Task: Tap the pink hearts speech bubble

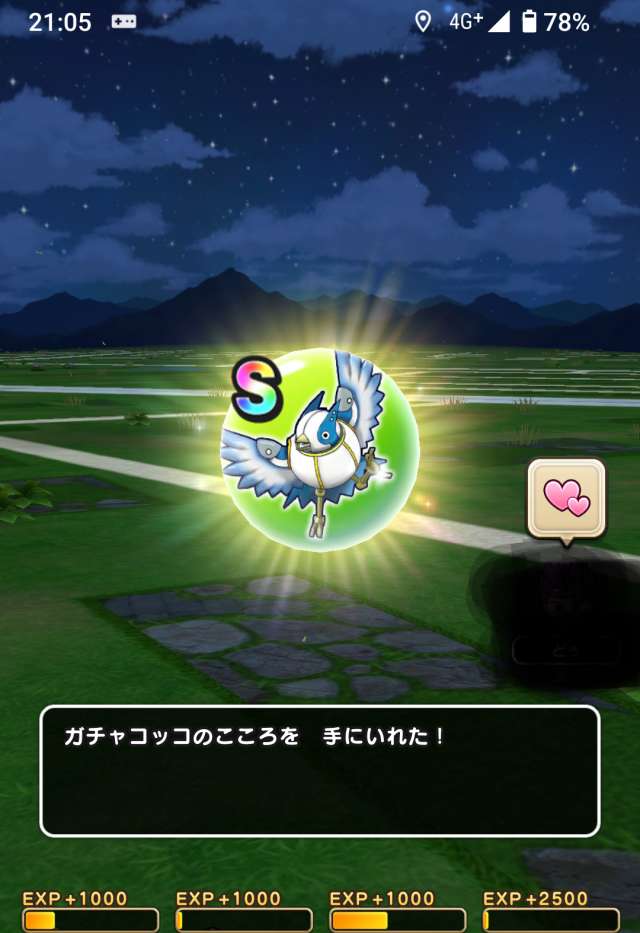Action: coord(566,498)
